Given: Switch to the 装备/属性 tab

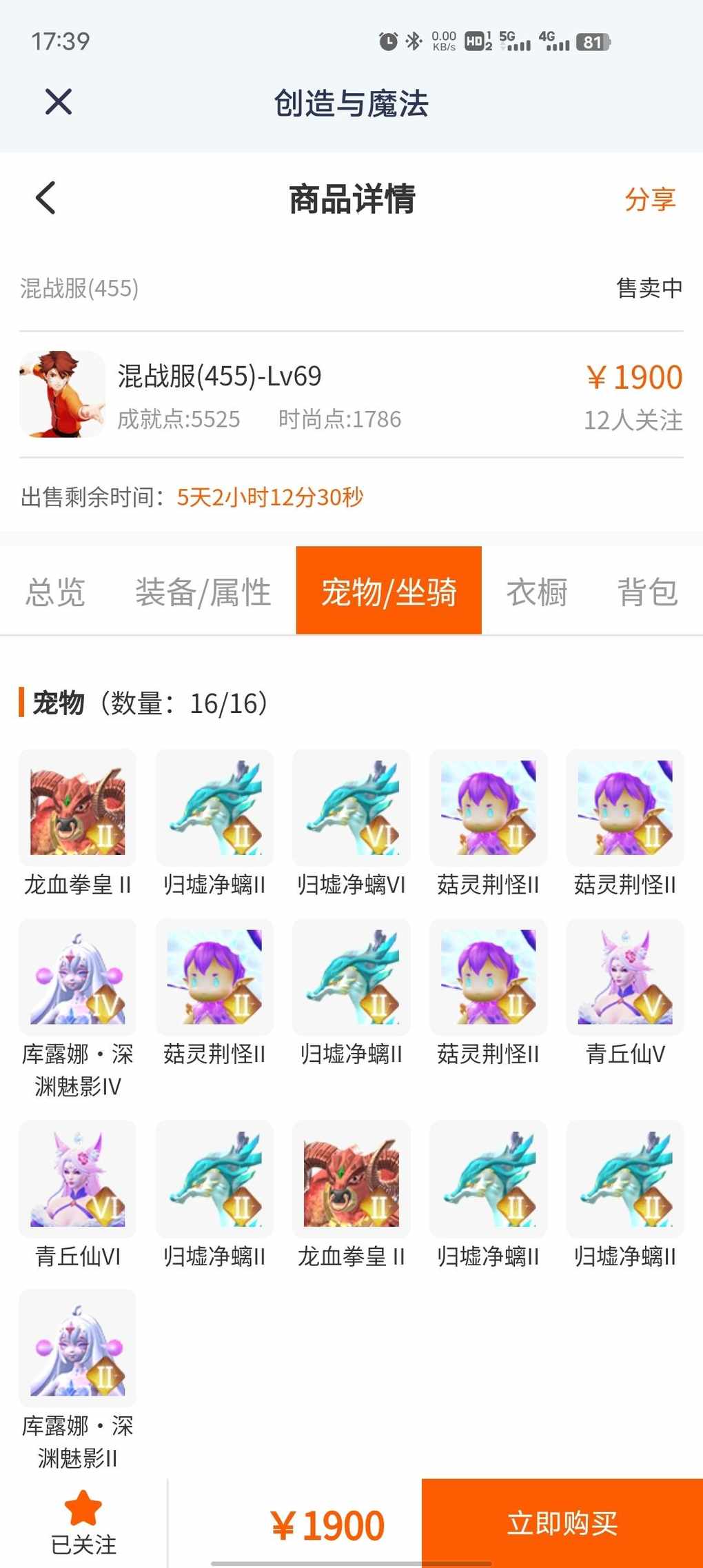Looking at the screenshot, I should pos(203,592).
